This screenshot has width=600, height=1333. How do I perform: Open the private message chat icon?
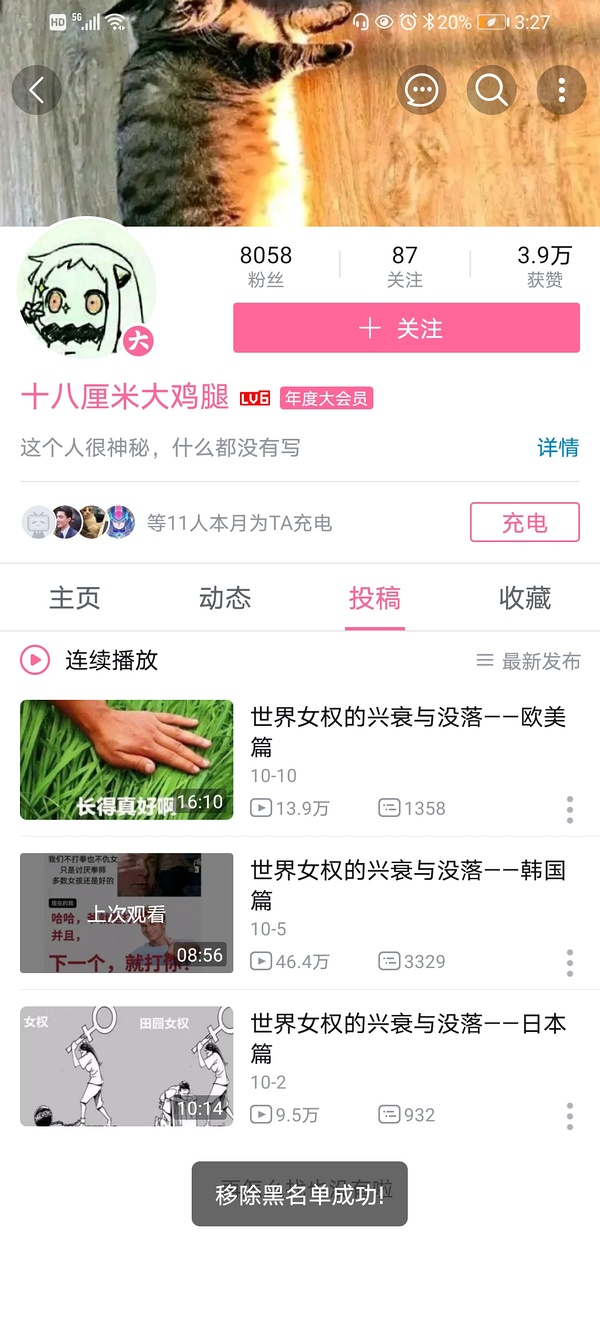[x=422, y=90]
